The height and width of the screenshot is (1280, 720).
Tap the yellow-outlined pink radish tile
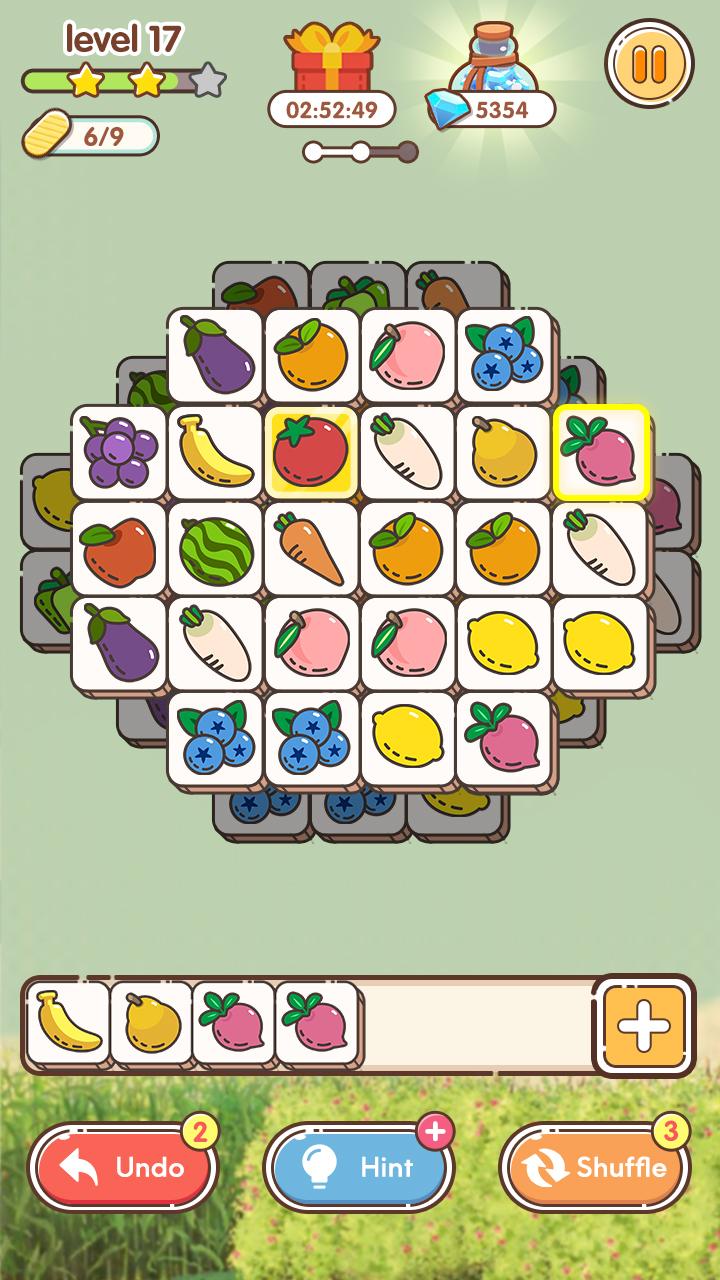tap(600, 453)
